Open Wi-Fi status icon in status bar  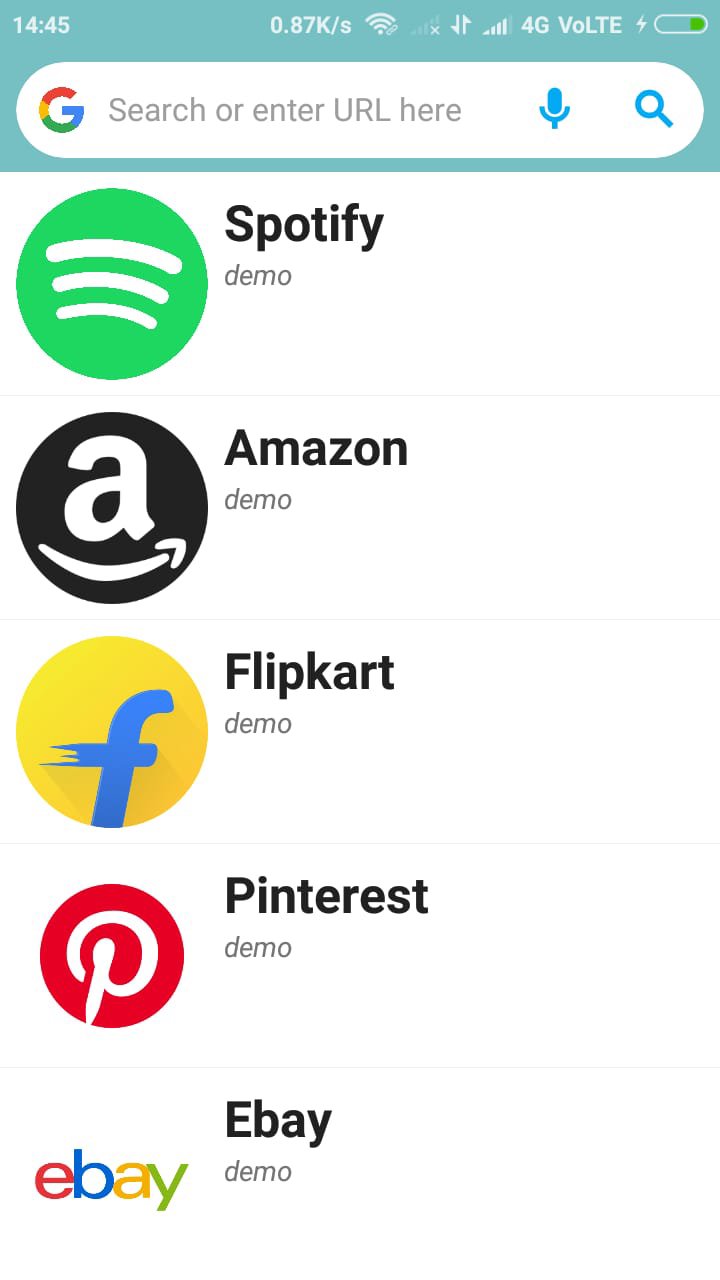pos(381,24)
